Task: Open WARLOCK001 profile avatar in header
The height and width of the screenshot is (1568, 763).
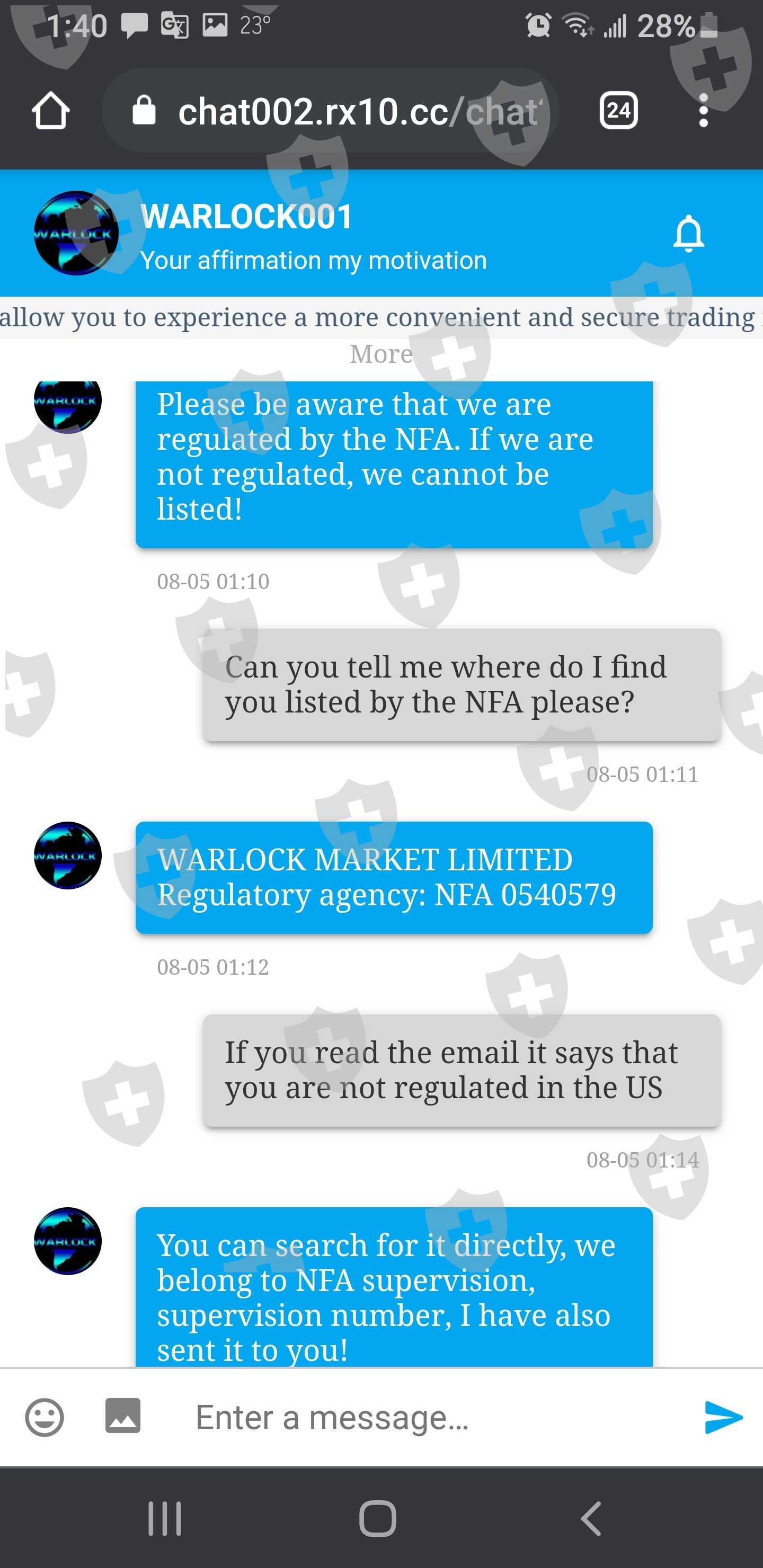Action: [x=76, y=233]
